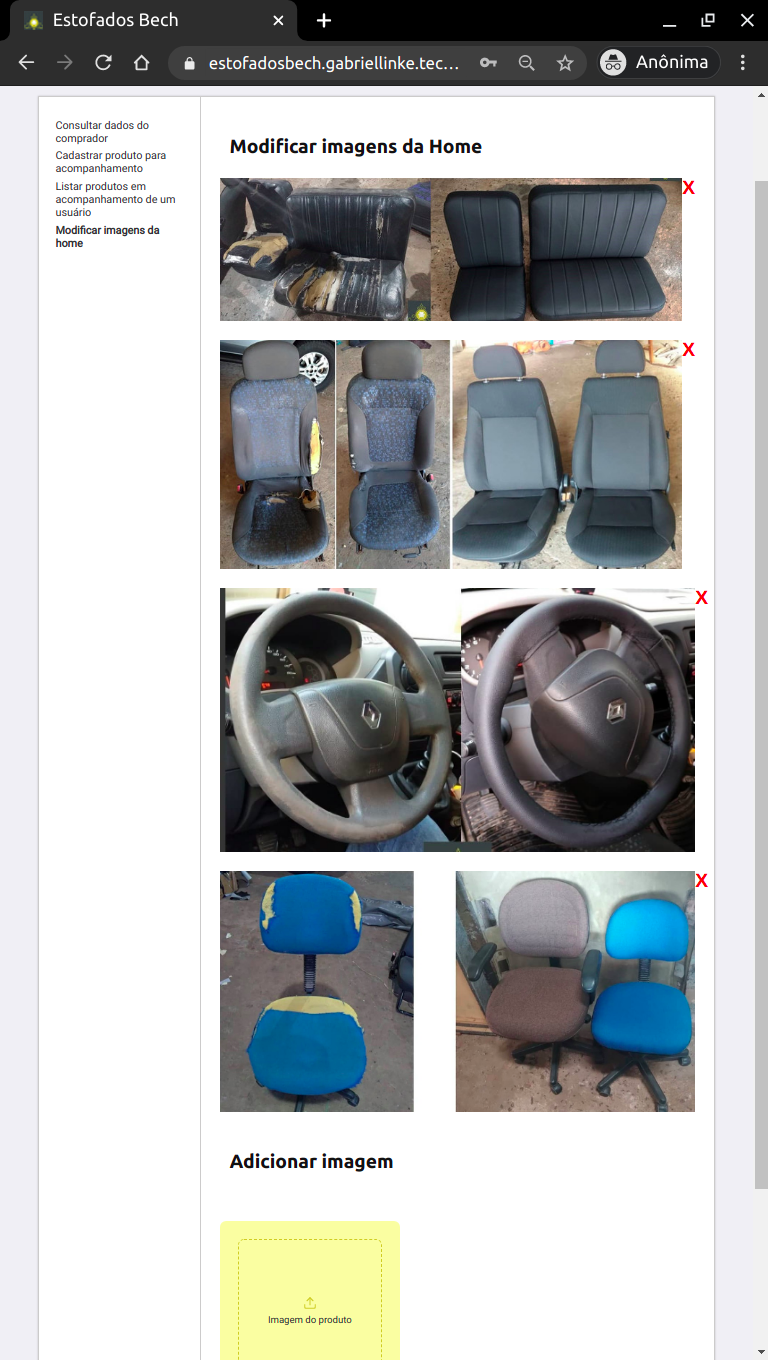The image size is (768, 1360).
Task: Go back to the previous page
Action: coord(27,63)
